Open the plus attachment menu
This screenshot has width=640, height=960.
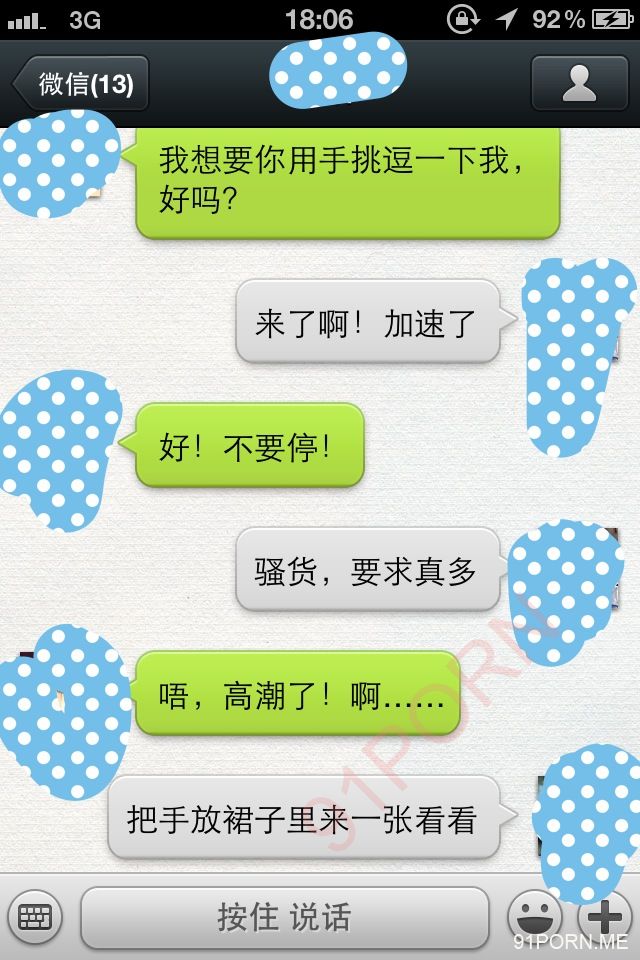(606, 916)
